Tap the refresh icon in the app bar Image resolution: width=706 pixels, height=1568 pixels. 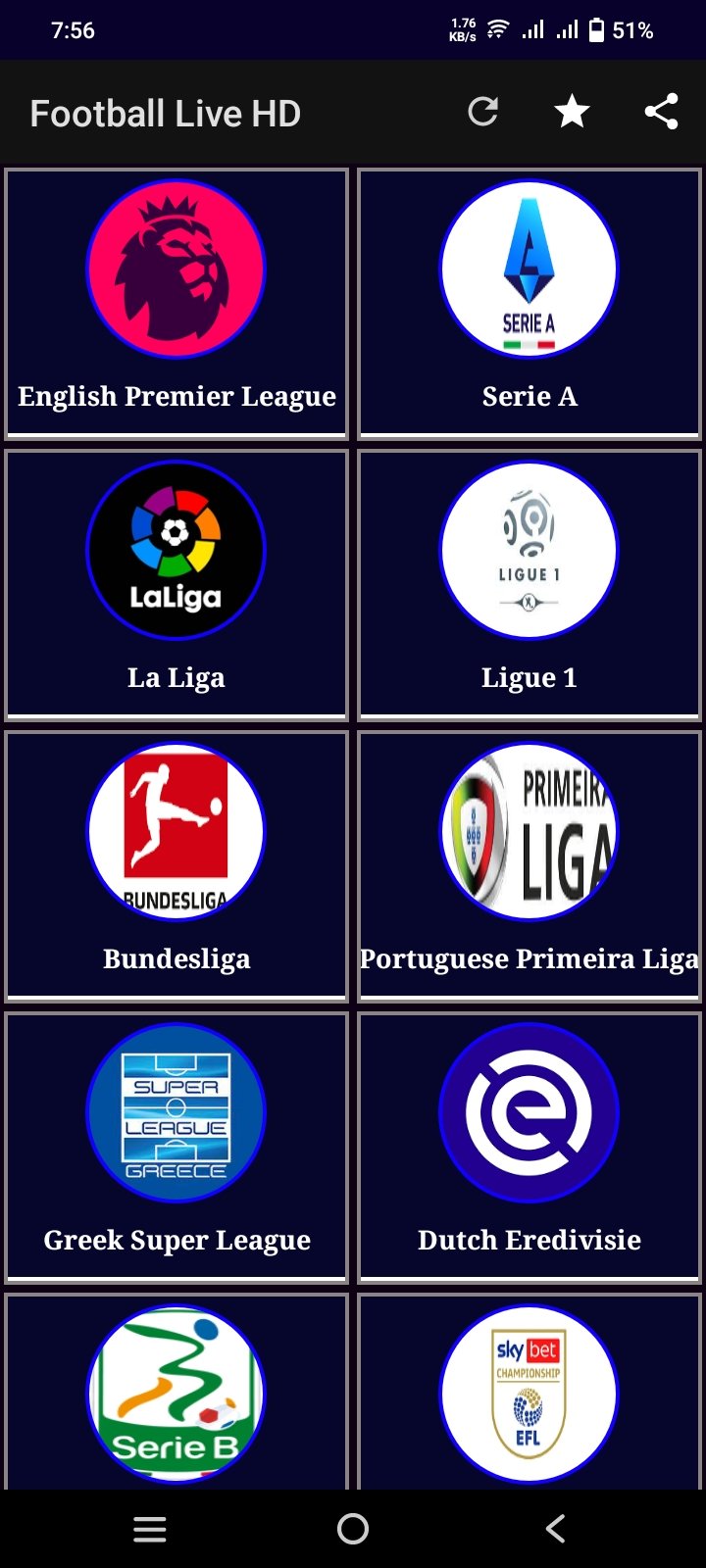(x=483, y=112)
